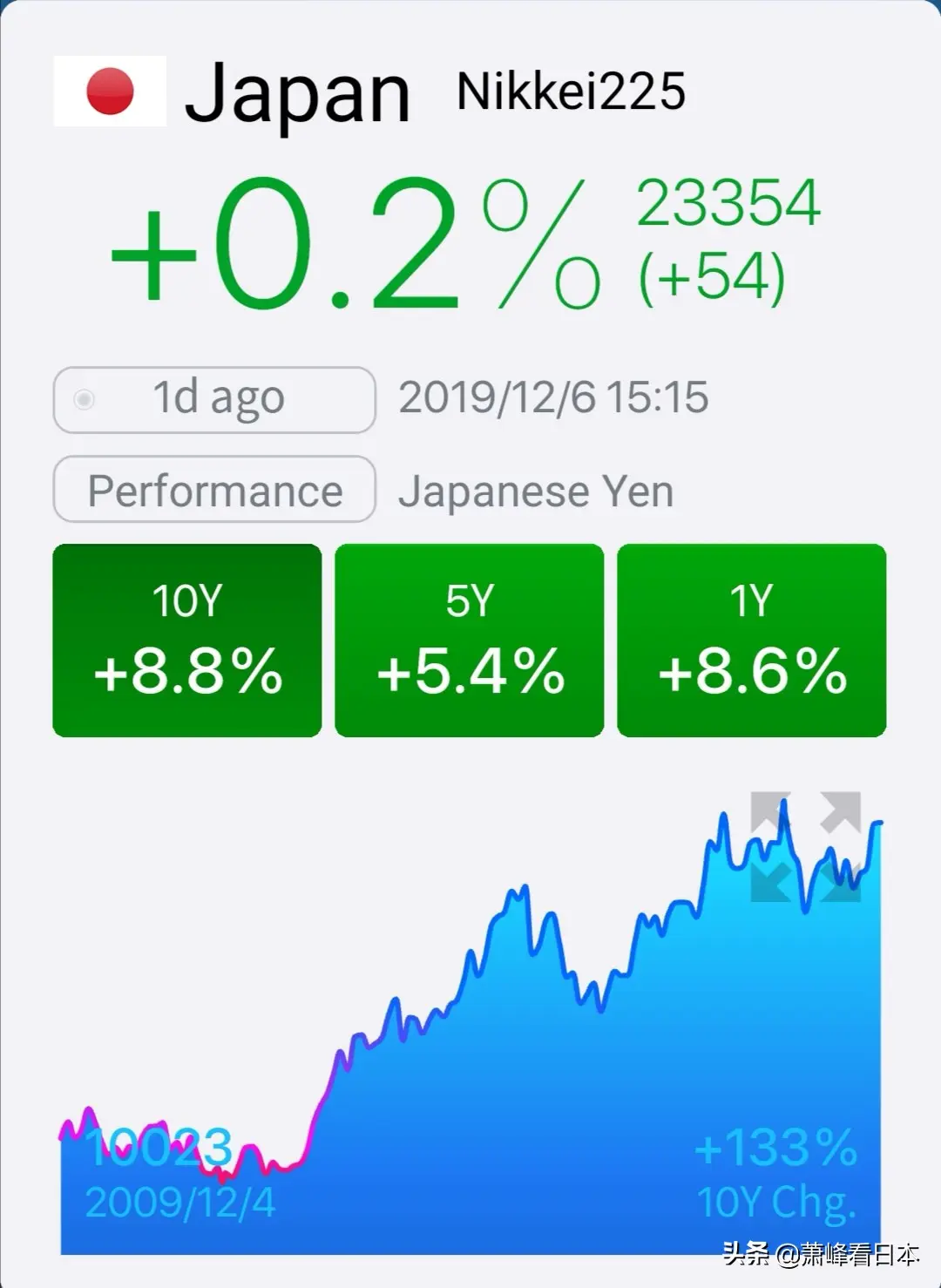Open the Performance options selector
The image size is (941, 1288).
[x=214, y=490]
